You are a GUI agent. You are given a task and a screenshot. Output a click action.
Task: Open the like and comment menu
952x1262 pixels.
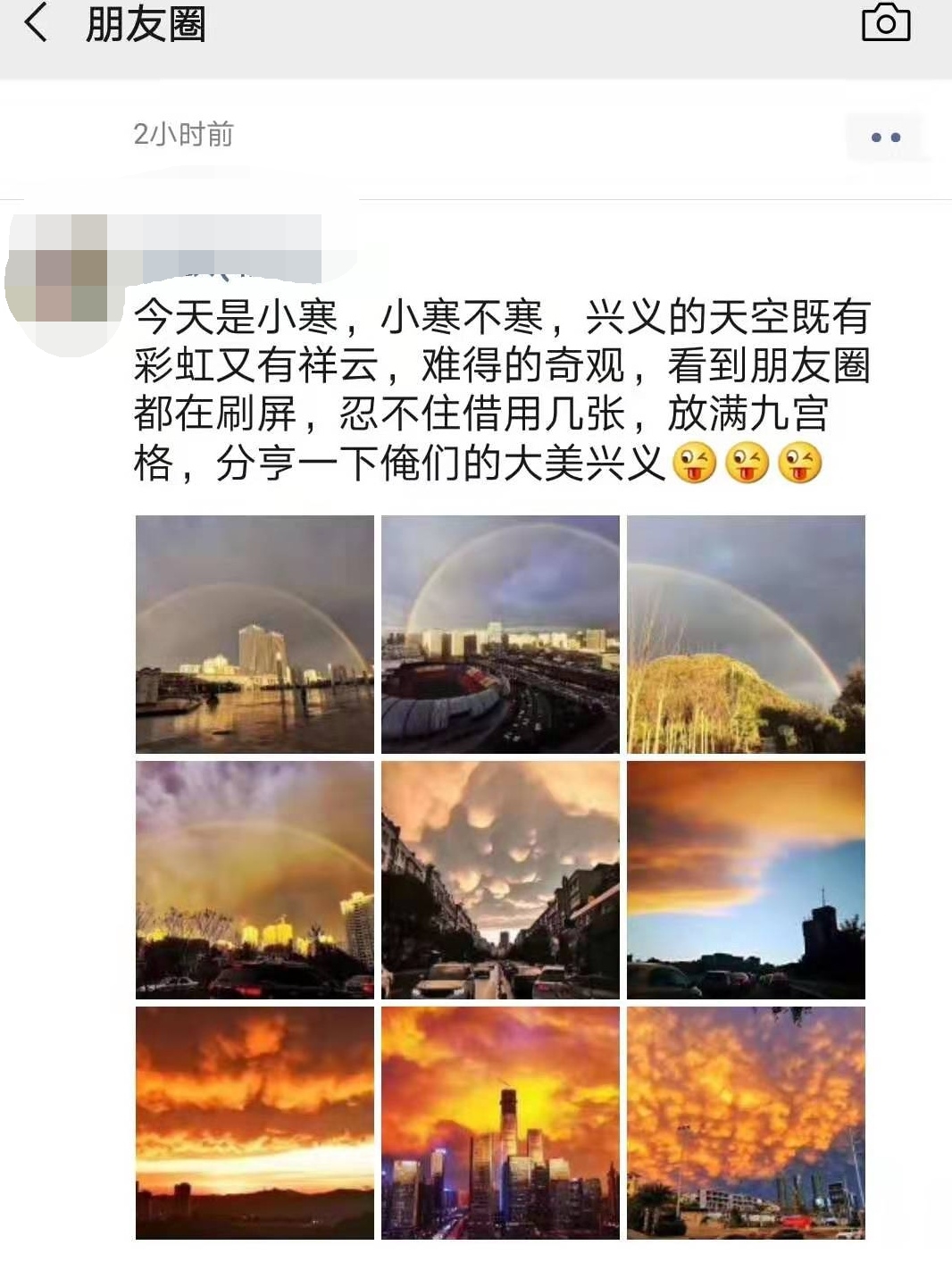click(x=885, y=138)
